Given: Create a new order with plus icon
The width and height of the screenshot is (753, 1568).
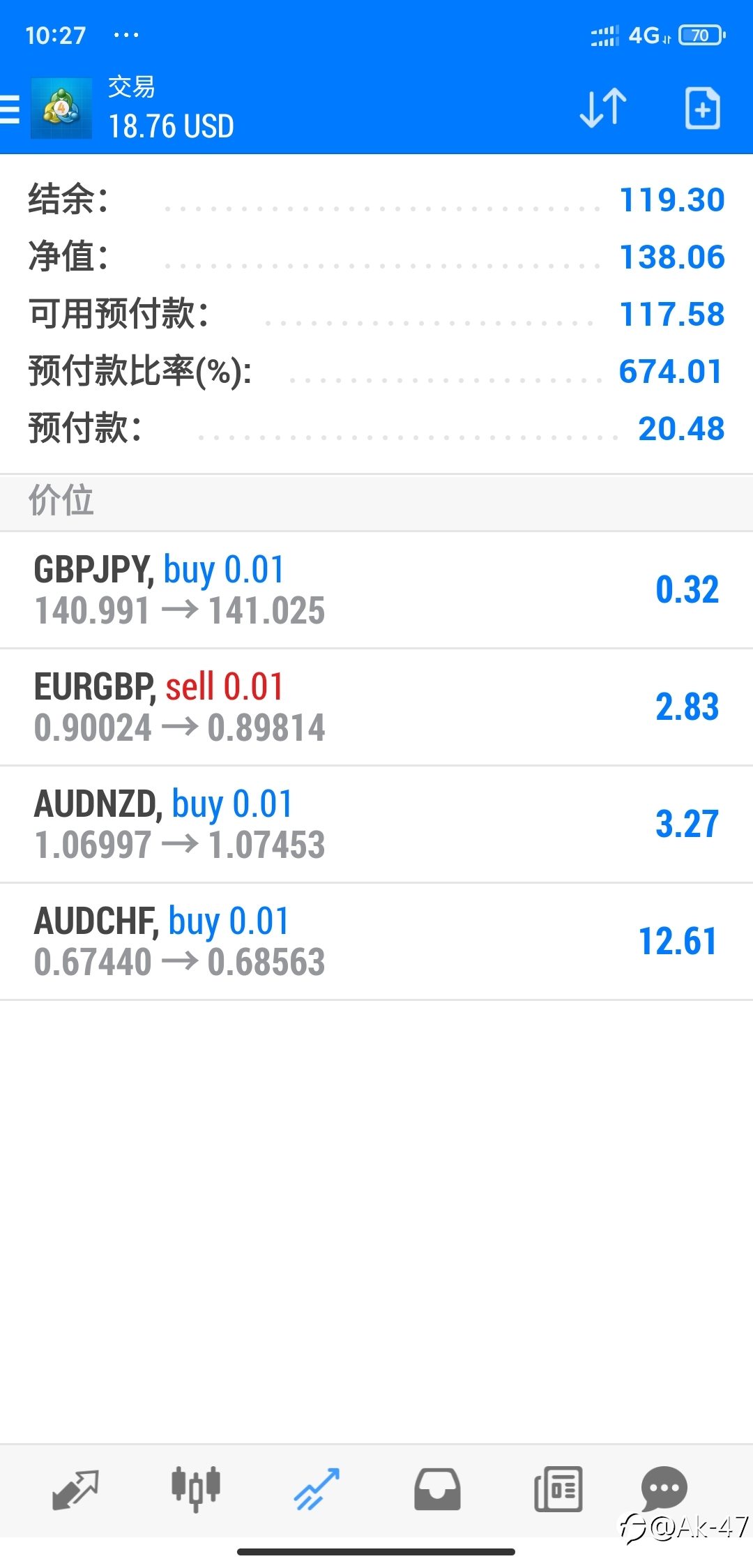Looking at the screenshot, I should click(702, 108).
